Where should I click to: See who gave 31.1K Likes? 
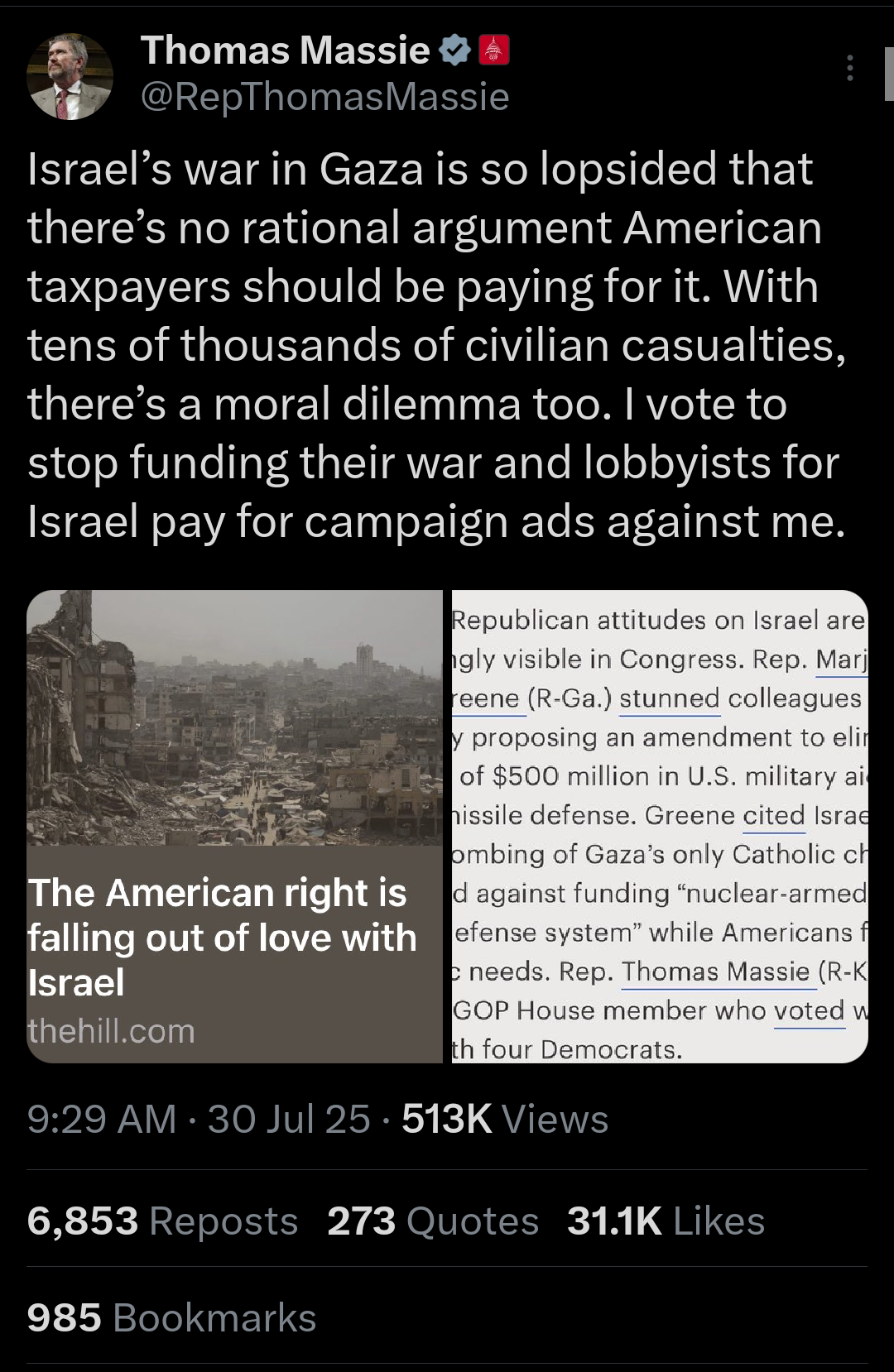click(x=666, y=1221)
